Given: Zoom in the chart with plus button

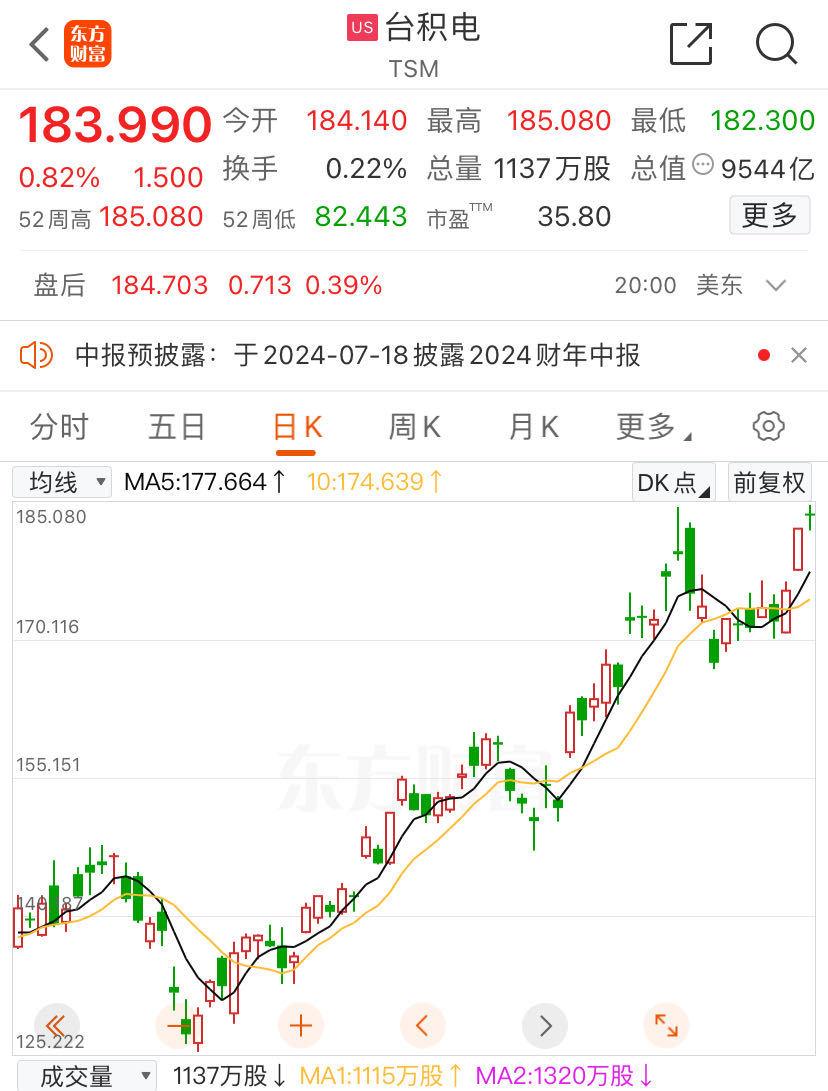Looking at the screenshot, I should 300,1025.
